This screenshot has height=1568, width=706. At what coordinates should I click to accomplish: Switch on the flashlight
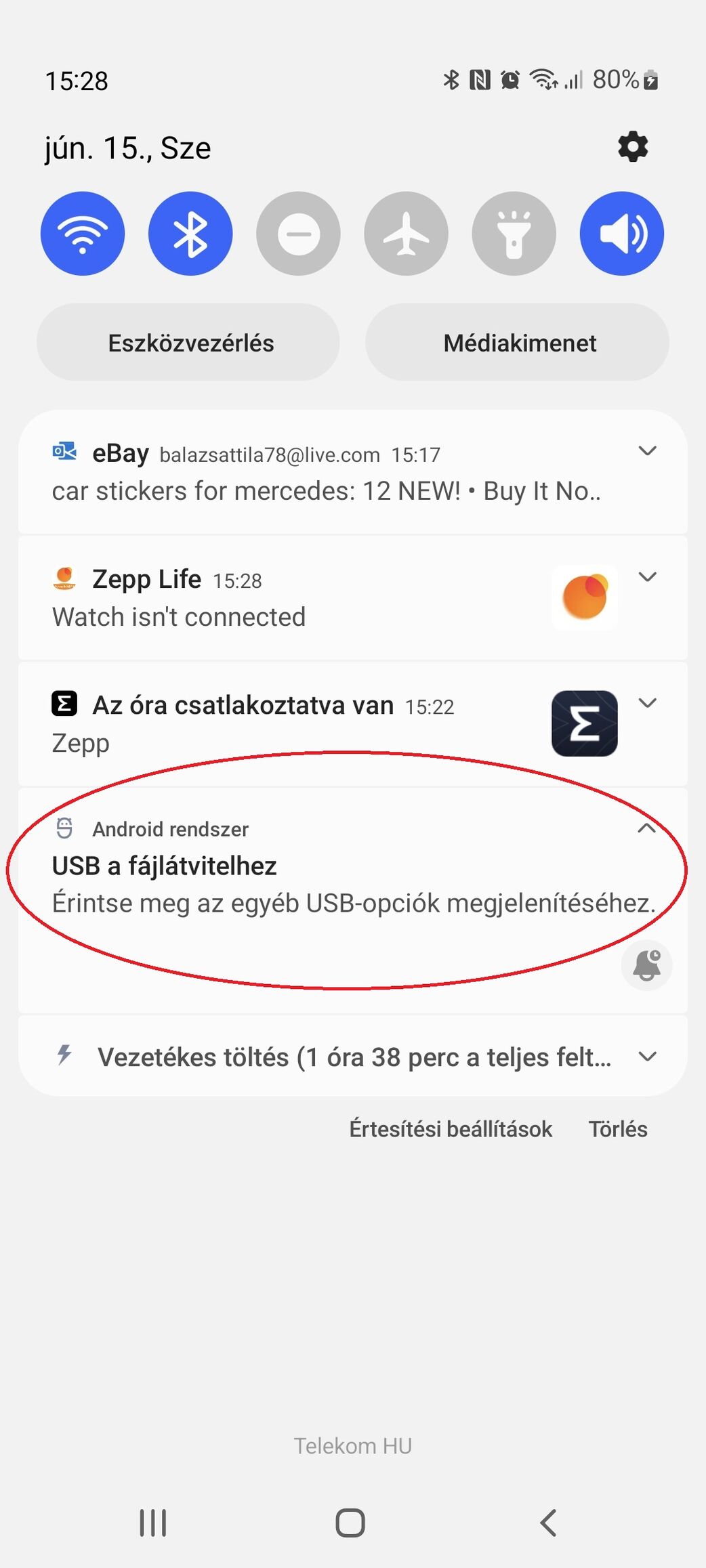coord(514,234)
